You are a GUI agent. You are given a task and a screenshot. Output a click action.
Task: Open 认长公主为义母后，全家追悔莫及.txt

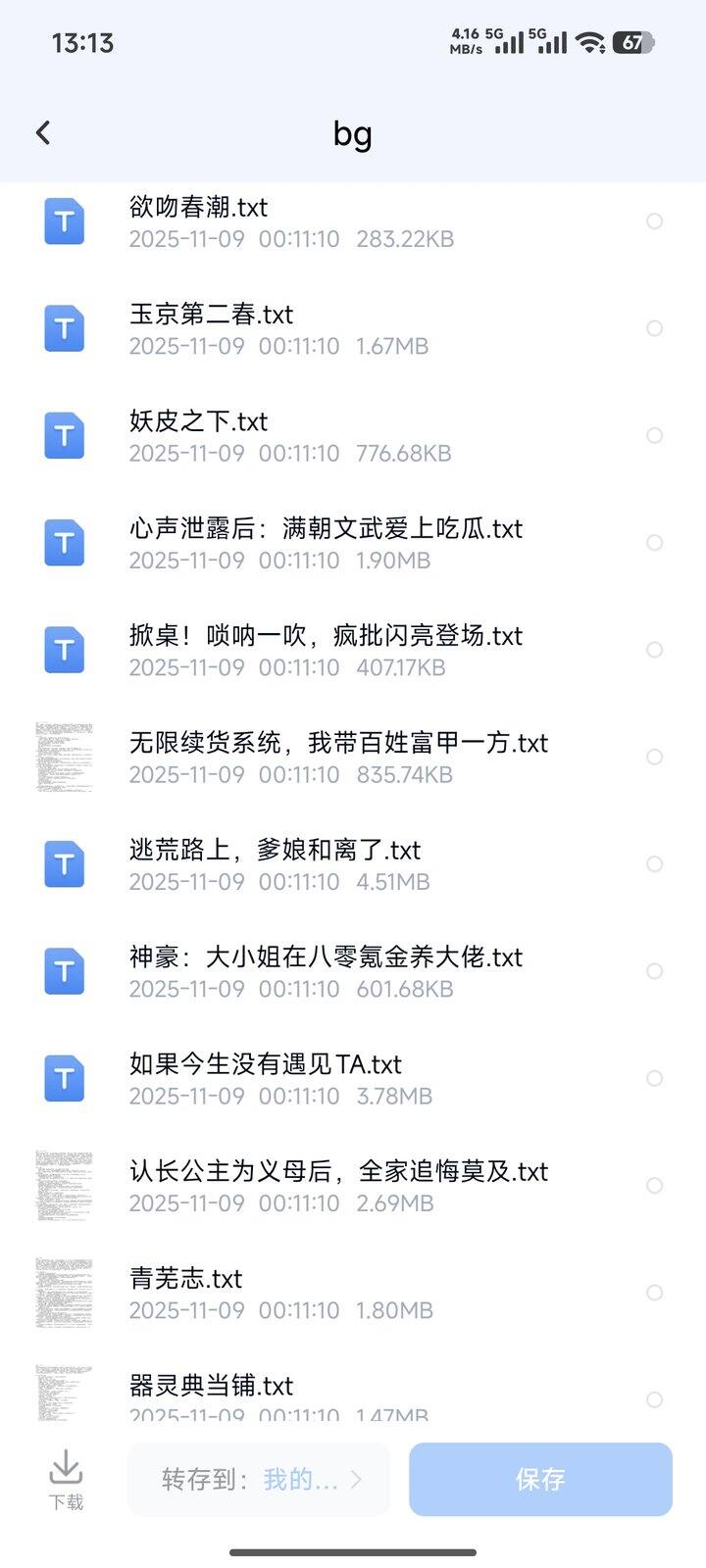tap(338, 1172)
